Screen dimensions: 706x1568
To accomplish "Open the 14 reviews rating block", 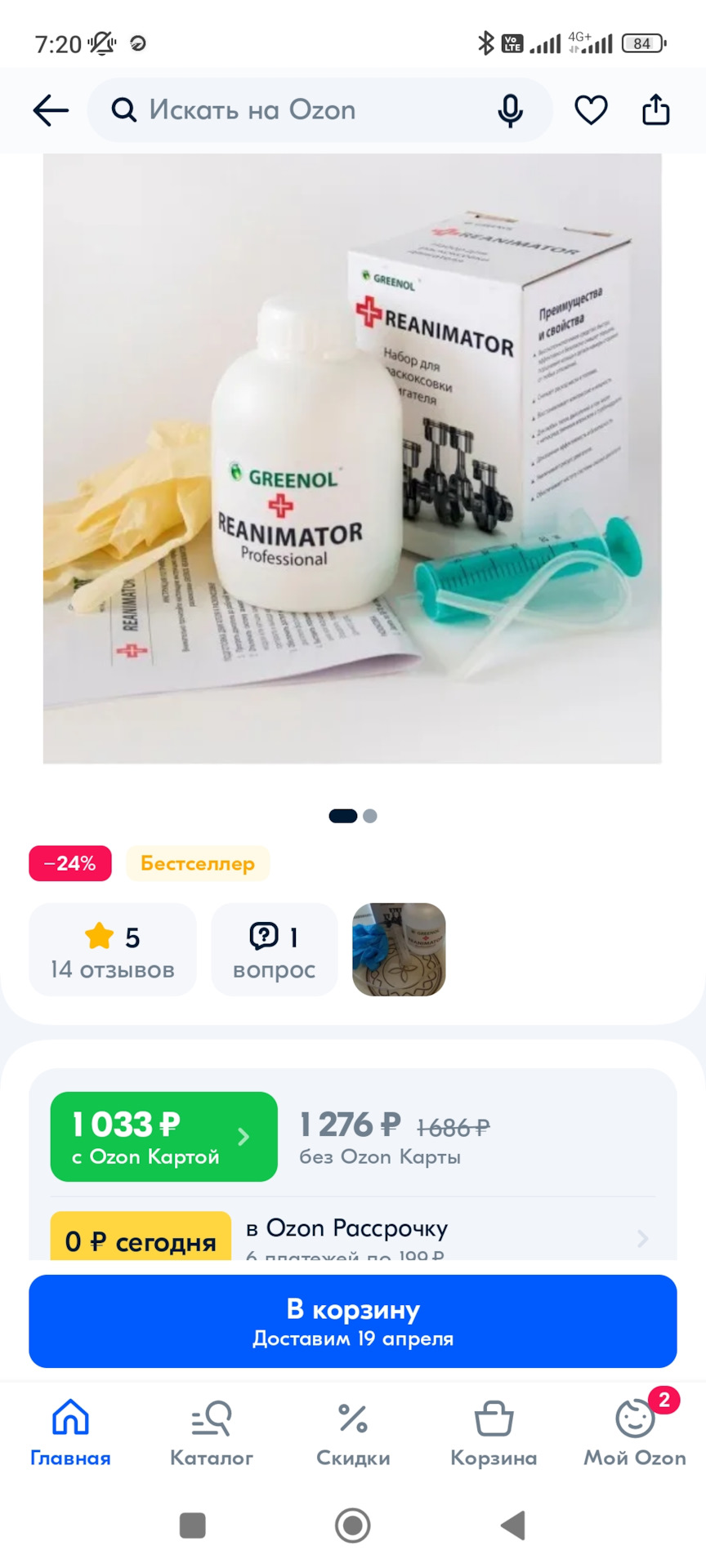I will pyautogui.click(x=113, y=950).
